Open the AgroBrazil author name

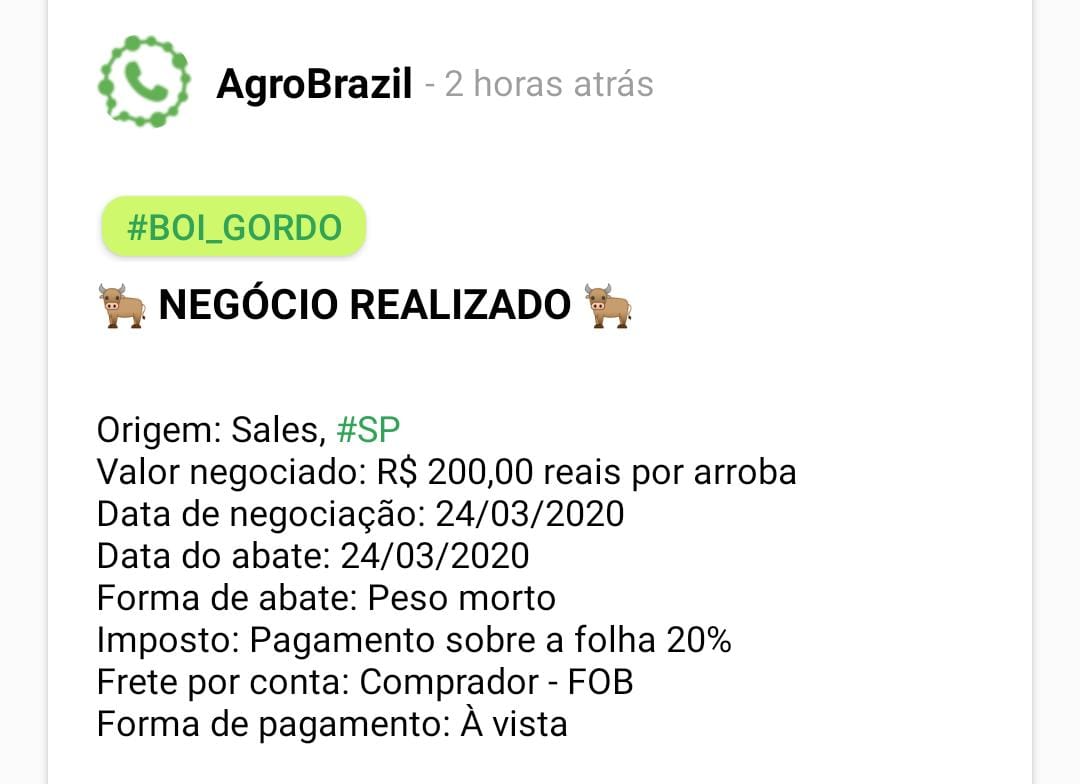[314, 84]
